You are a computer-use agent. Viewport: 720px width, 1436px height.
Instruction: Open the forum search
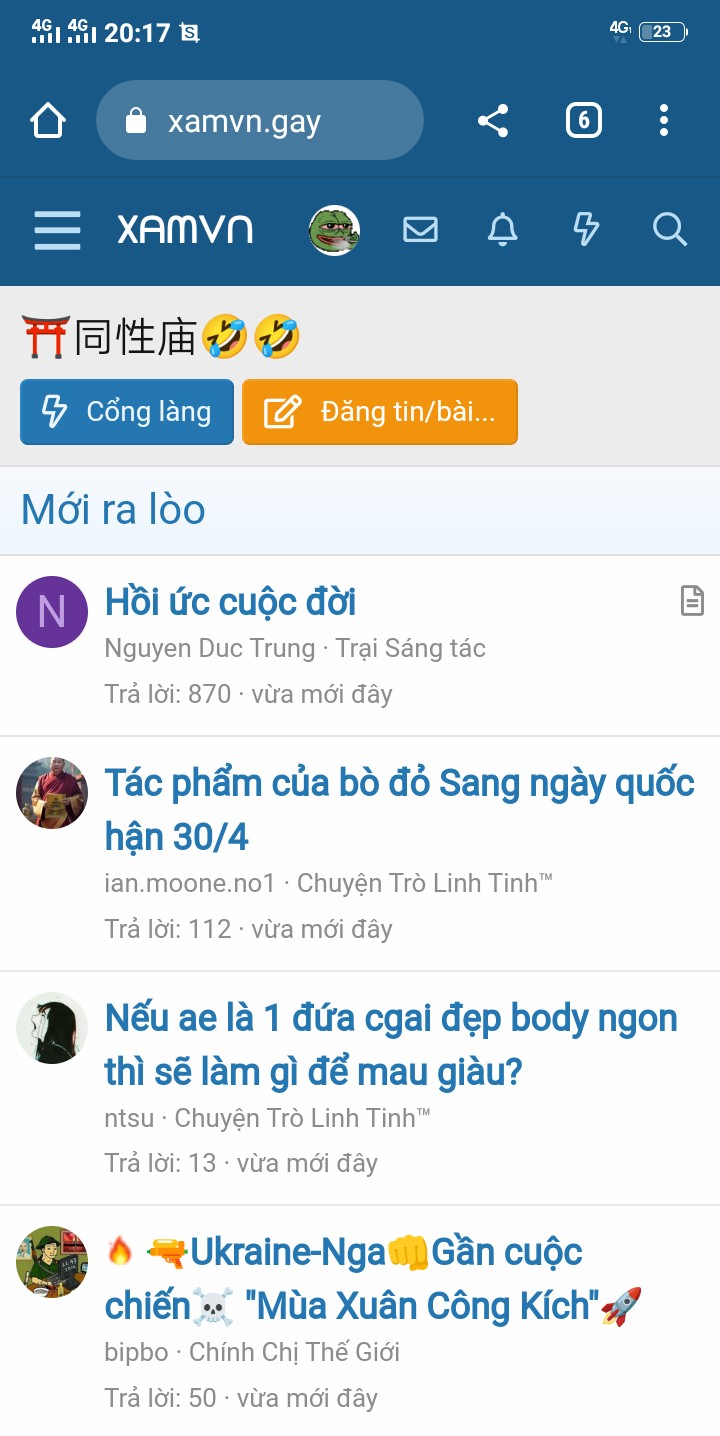click(669, 231)
